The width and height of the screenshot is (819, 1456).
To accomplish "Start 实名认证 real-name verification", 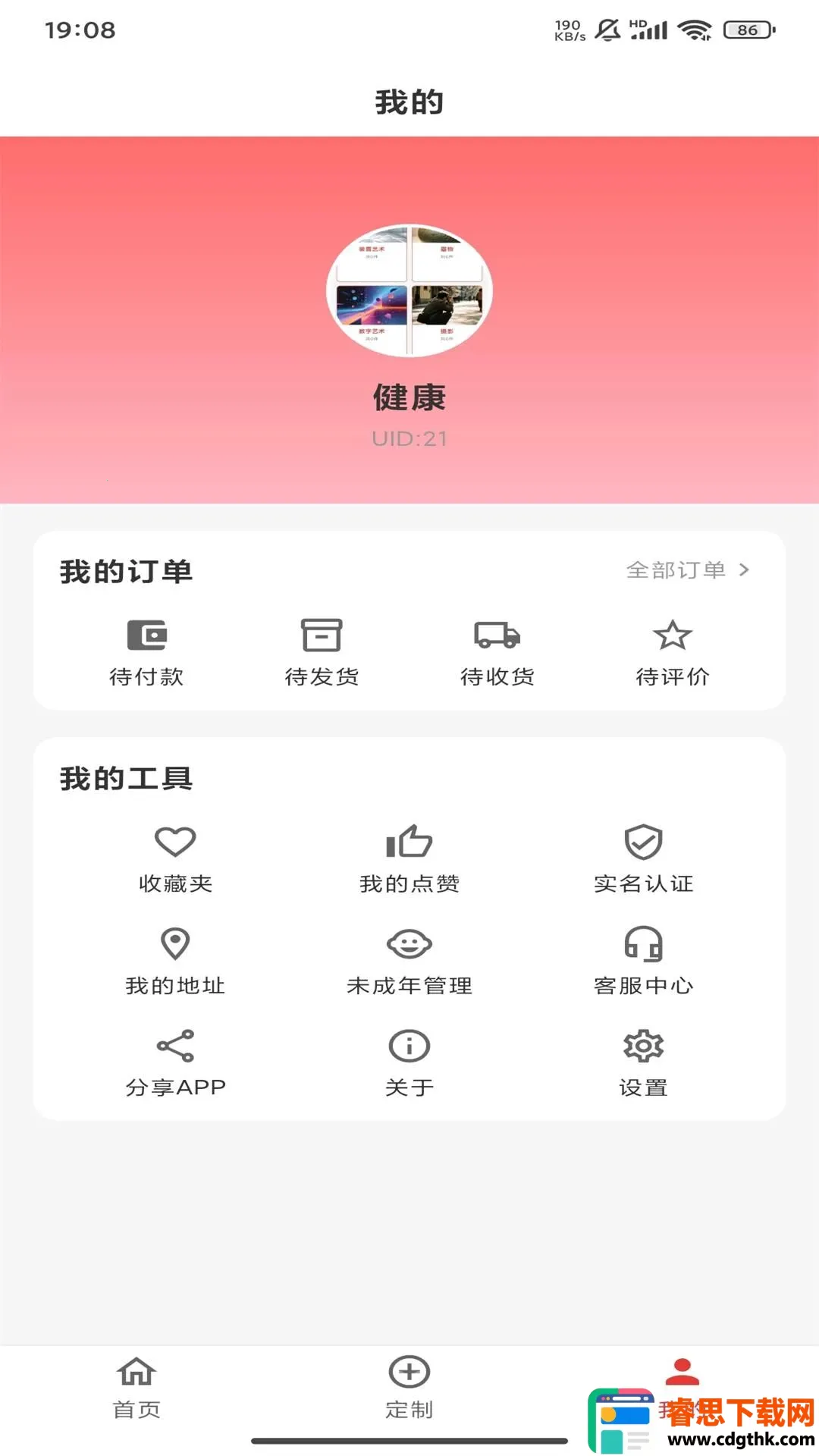I will 644,859.
